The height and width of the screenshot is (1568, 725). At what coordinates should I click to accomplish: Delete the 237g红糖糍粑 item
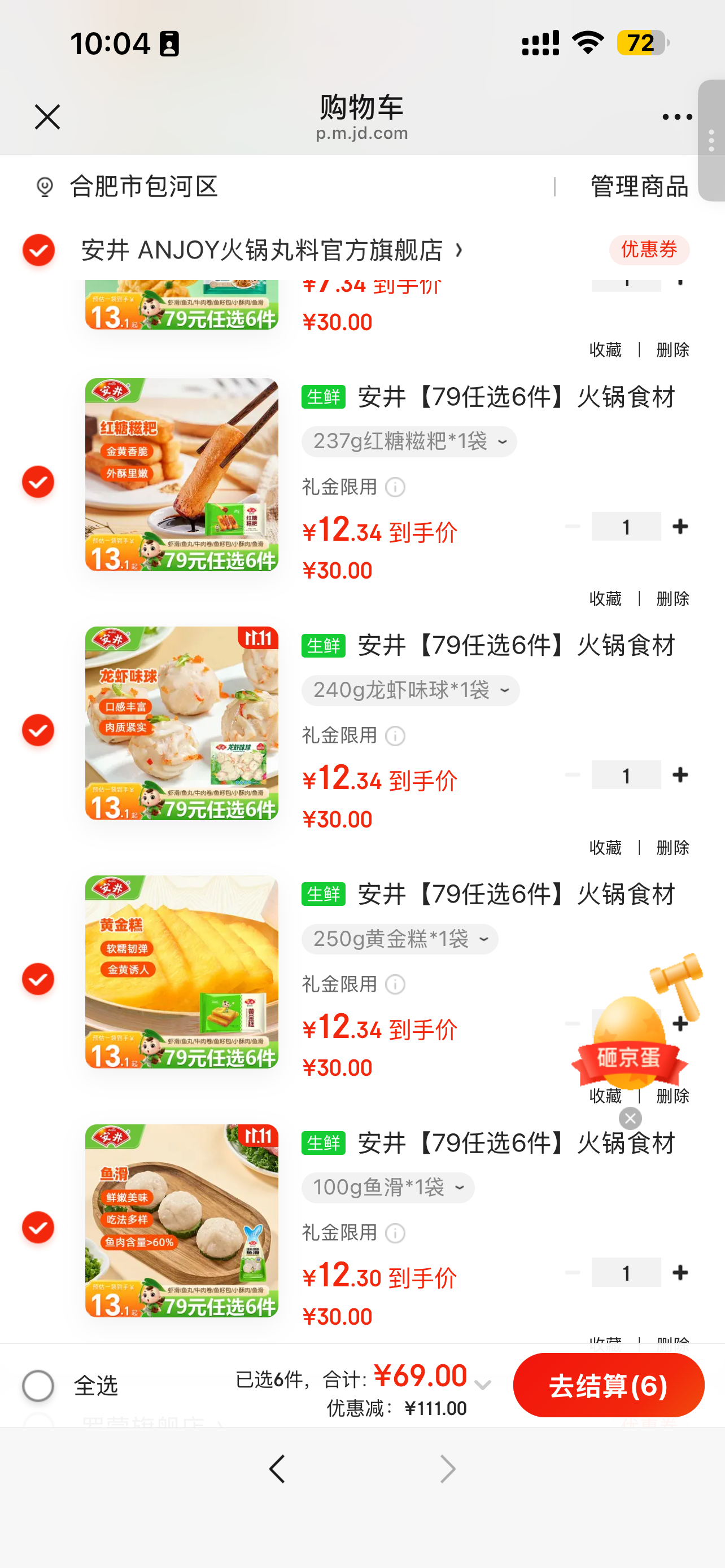[x=672, y=599]
